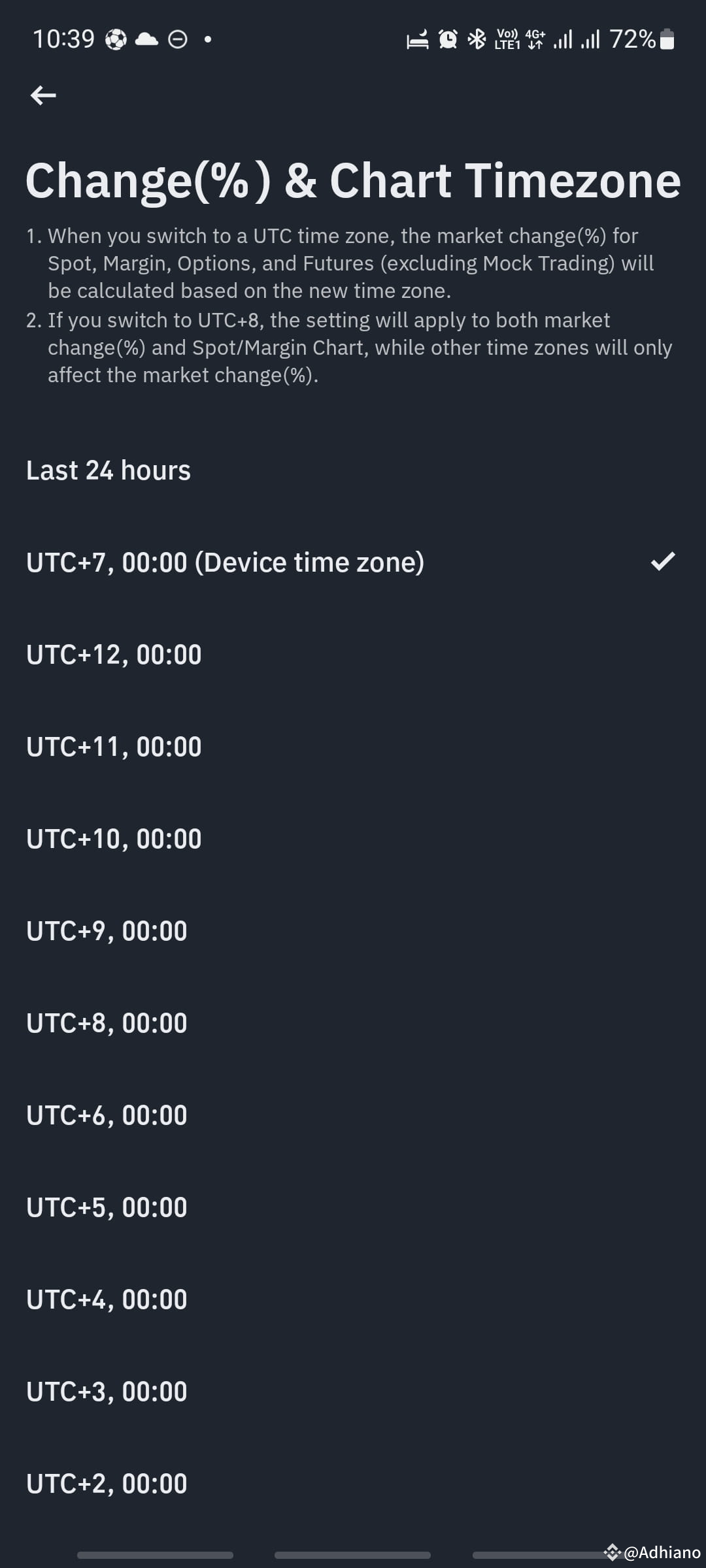The height and width of the screenshot is (1568, 706).
Task: Choose the Last 24 hours option
Action: [107, 469]
